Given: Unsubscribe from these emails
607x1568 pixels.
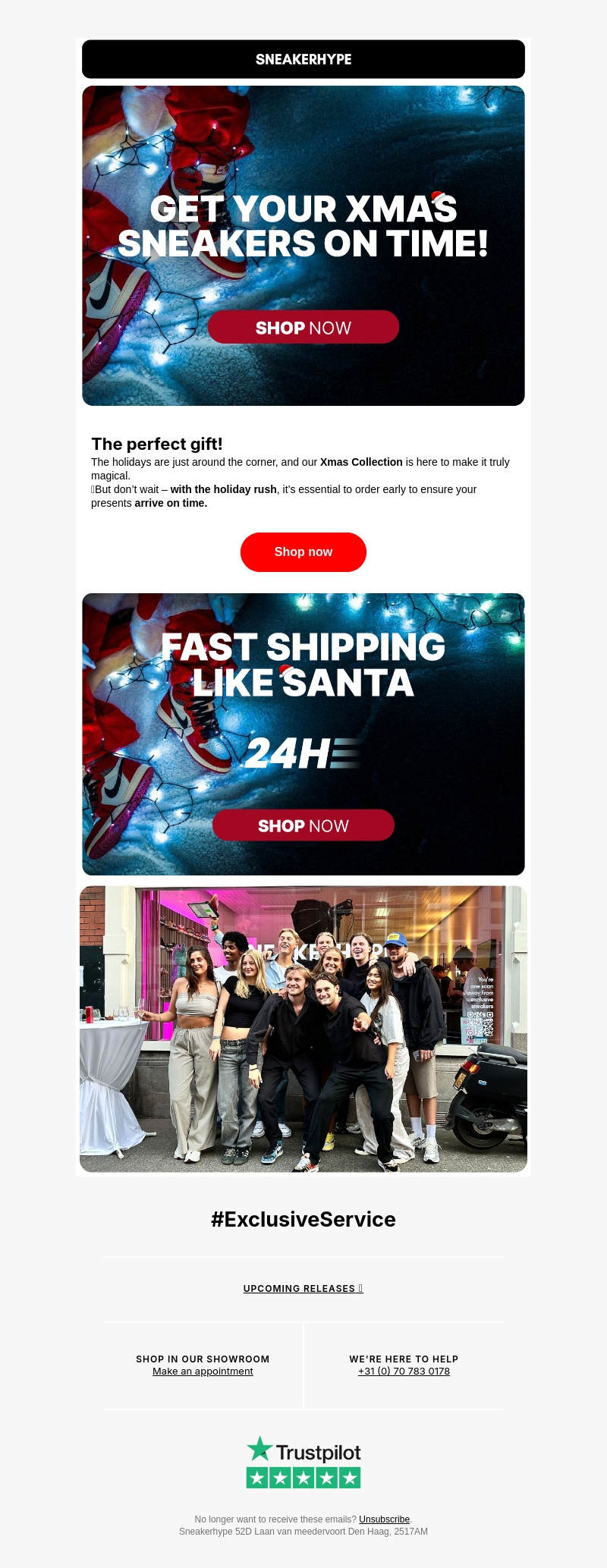Looking at the screenshot, I should (x=384, y=1519).
